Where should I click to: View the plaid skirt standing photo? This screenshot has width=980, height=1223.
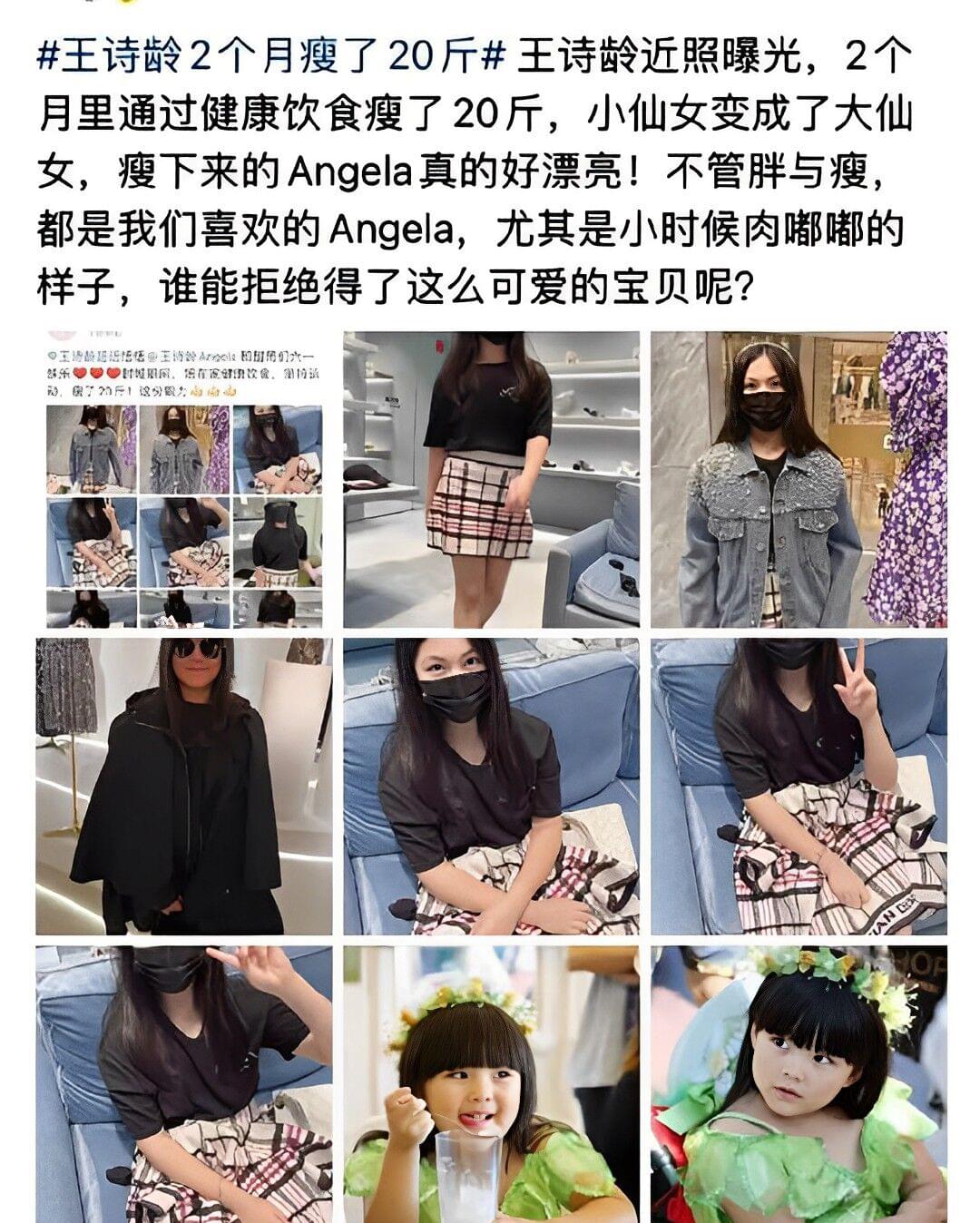[491, 480]
